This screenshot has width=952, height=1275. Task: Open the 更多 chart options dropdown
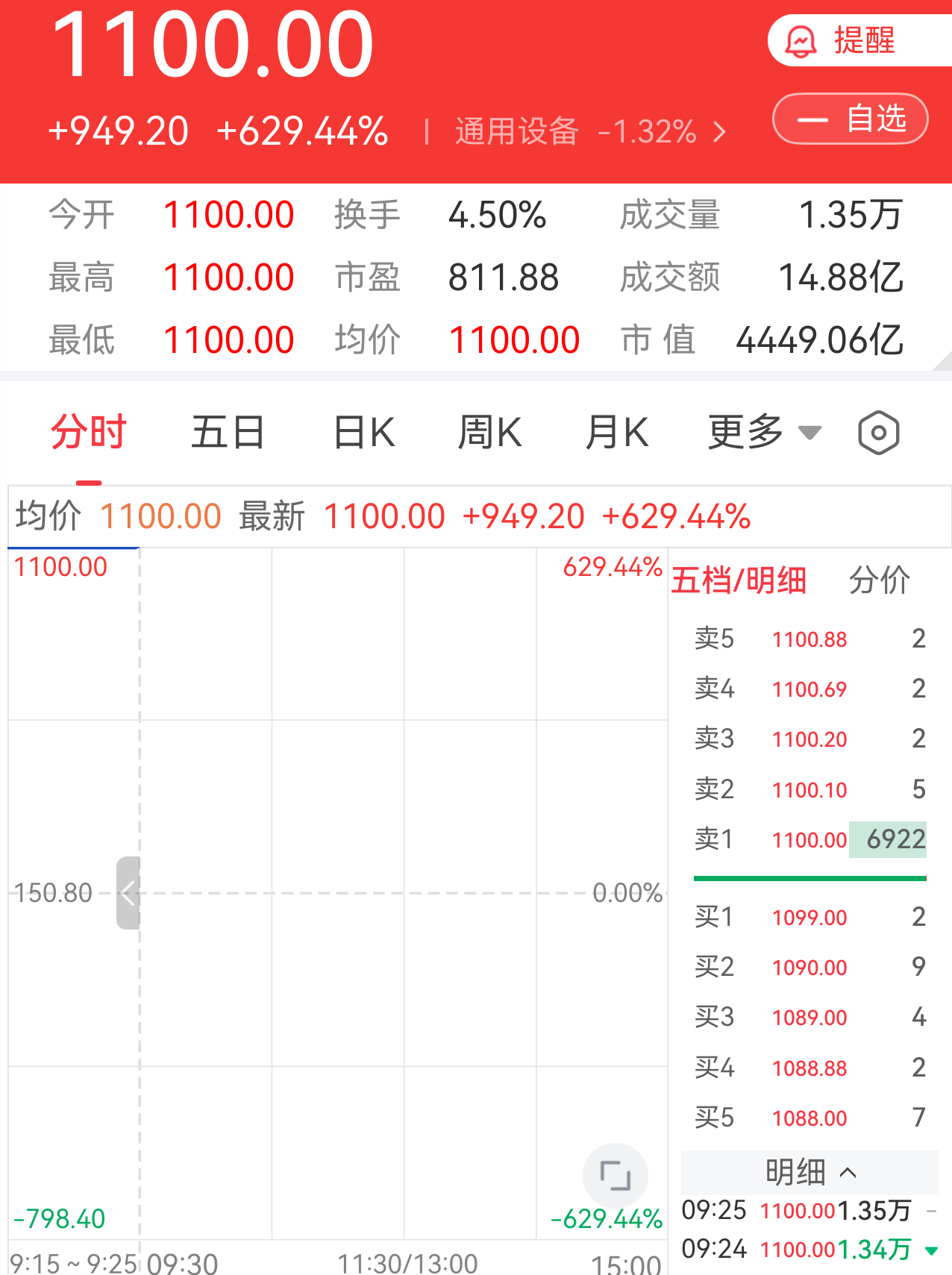coord(765,433)
